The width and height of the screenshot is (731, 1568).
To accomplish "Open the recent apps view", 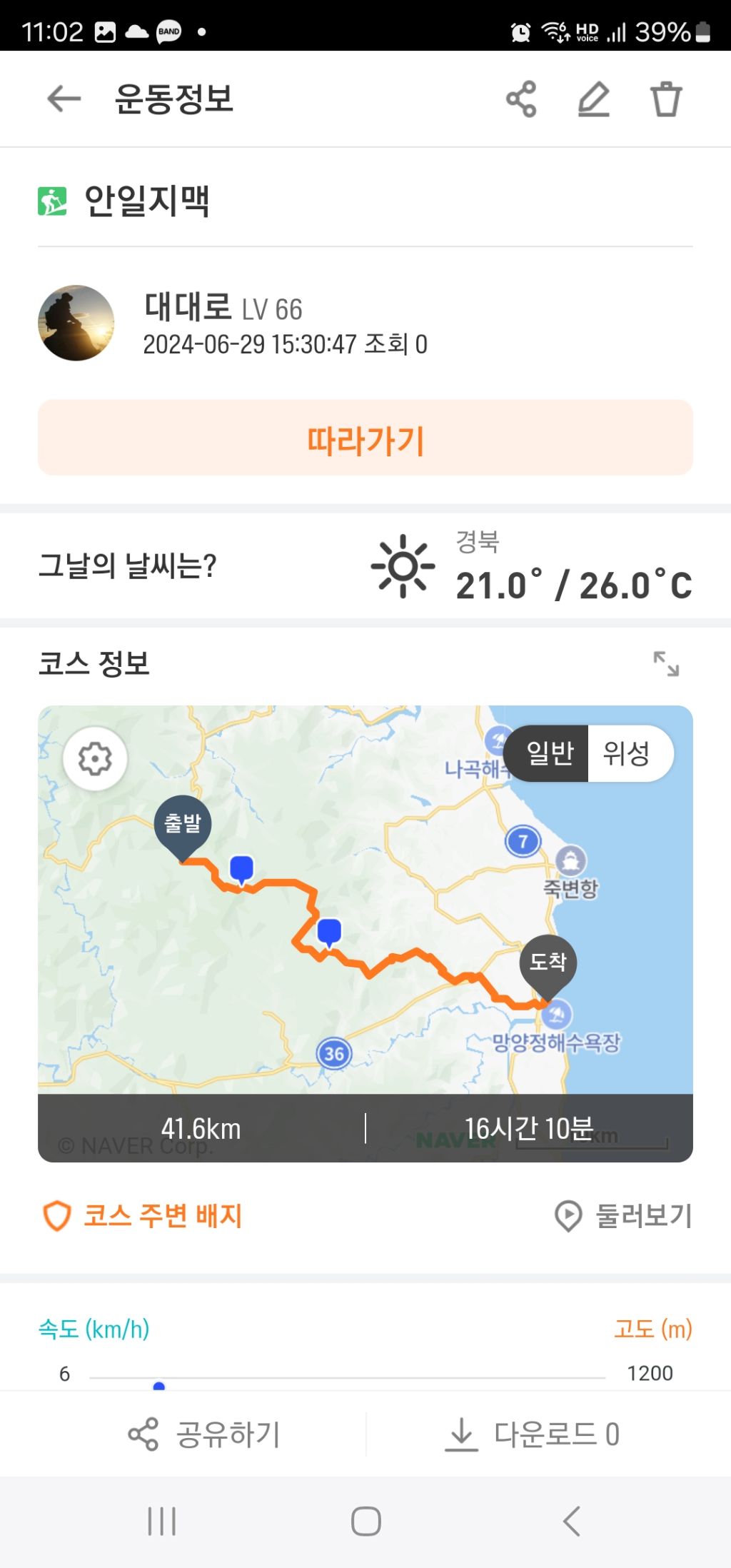I will point(161,1521).
